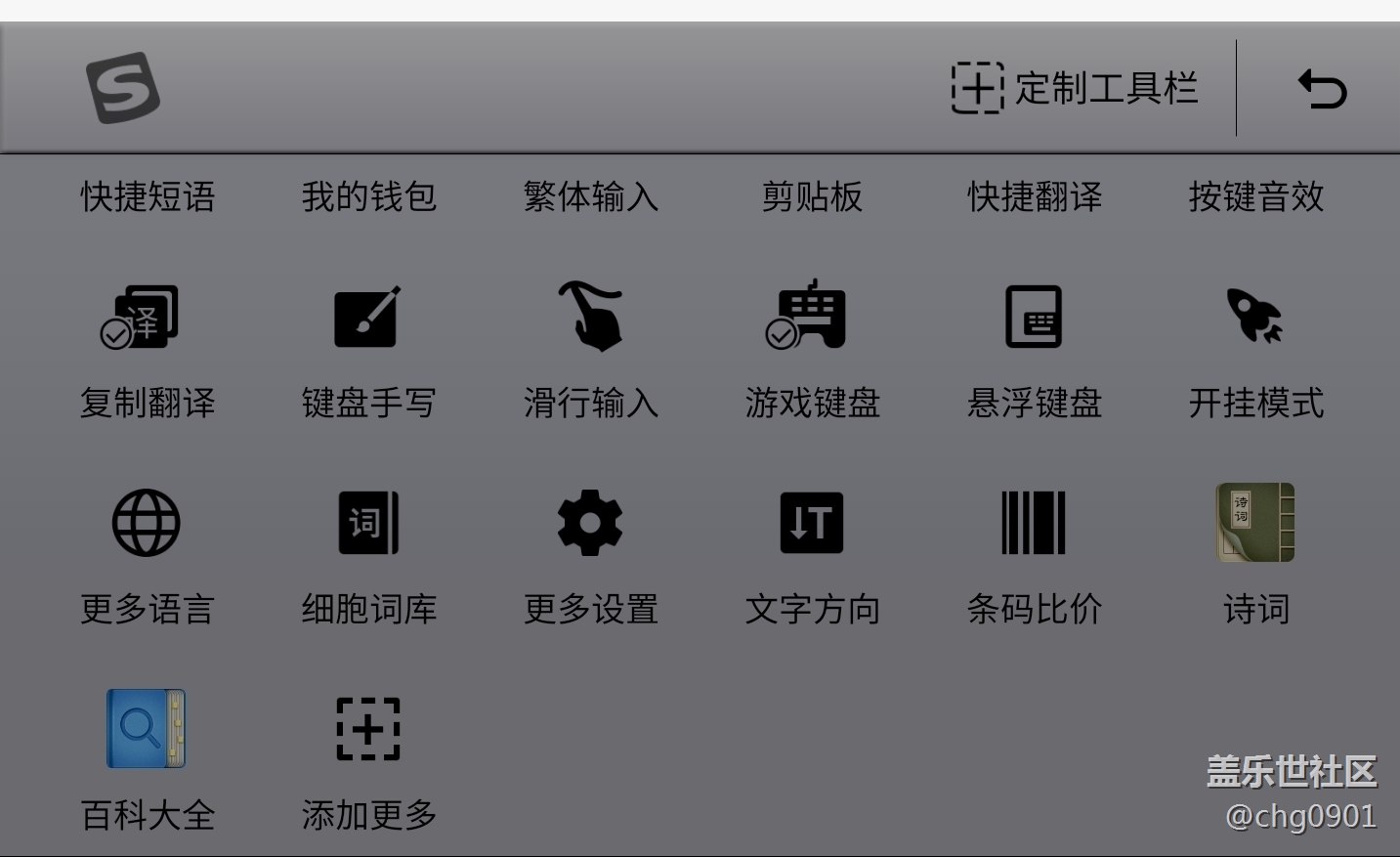Open 条码比价 barcode price compare
This screenshot has width=1400, height=857.
1034,525
